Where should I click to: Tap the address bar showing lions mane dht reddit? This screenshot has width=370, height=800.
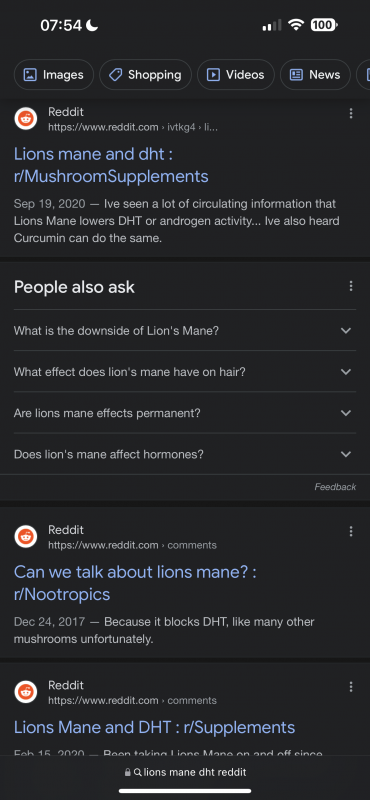(x=185, y=772)
